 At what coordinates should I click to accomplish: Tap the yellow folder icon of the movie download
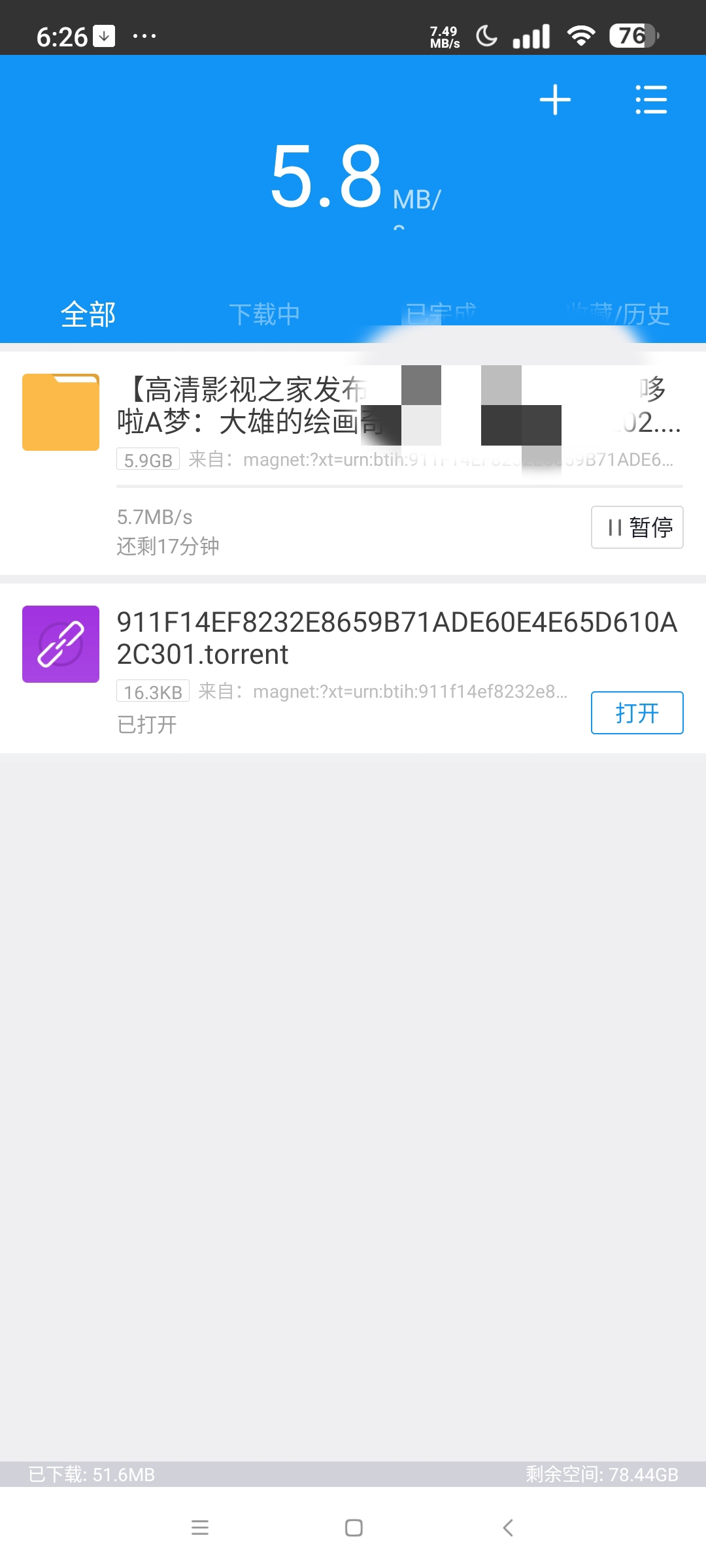click(60, 412)
